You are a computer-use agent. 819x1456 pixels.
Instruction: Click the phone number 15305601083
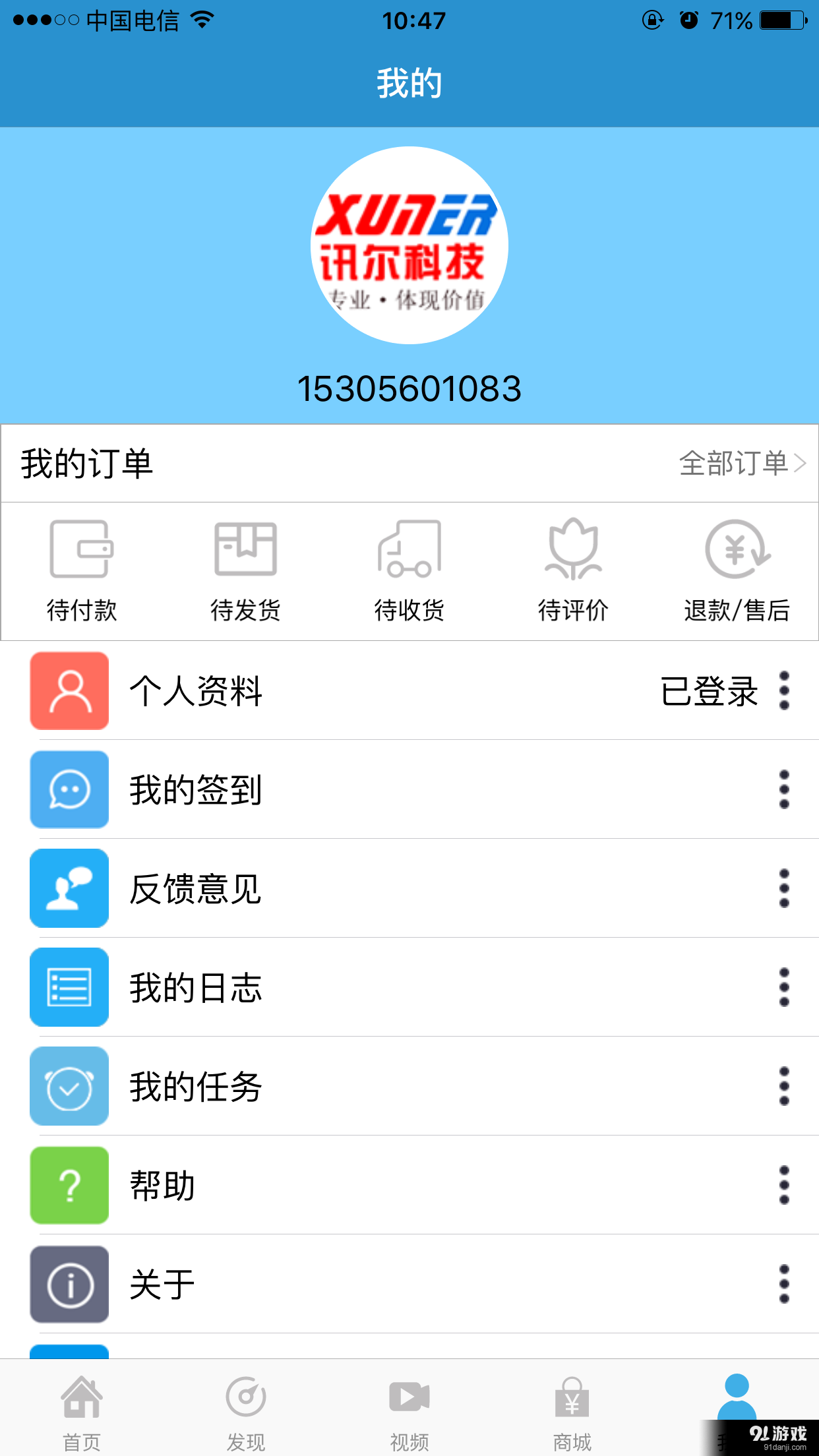tap(409, 389)
